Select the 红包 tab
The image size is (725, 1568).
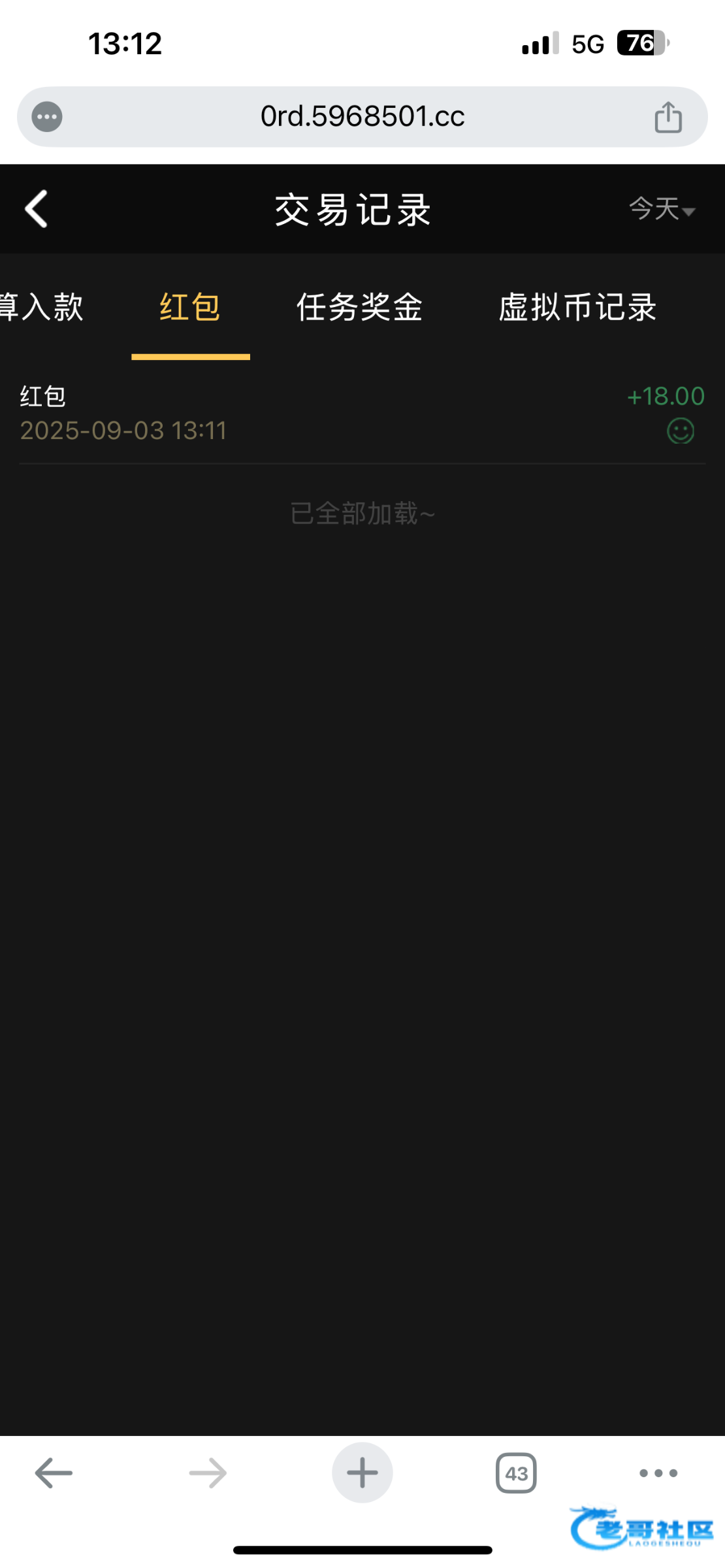190,307
